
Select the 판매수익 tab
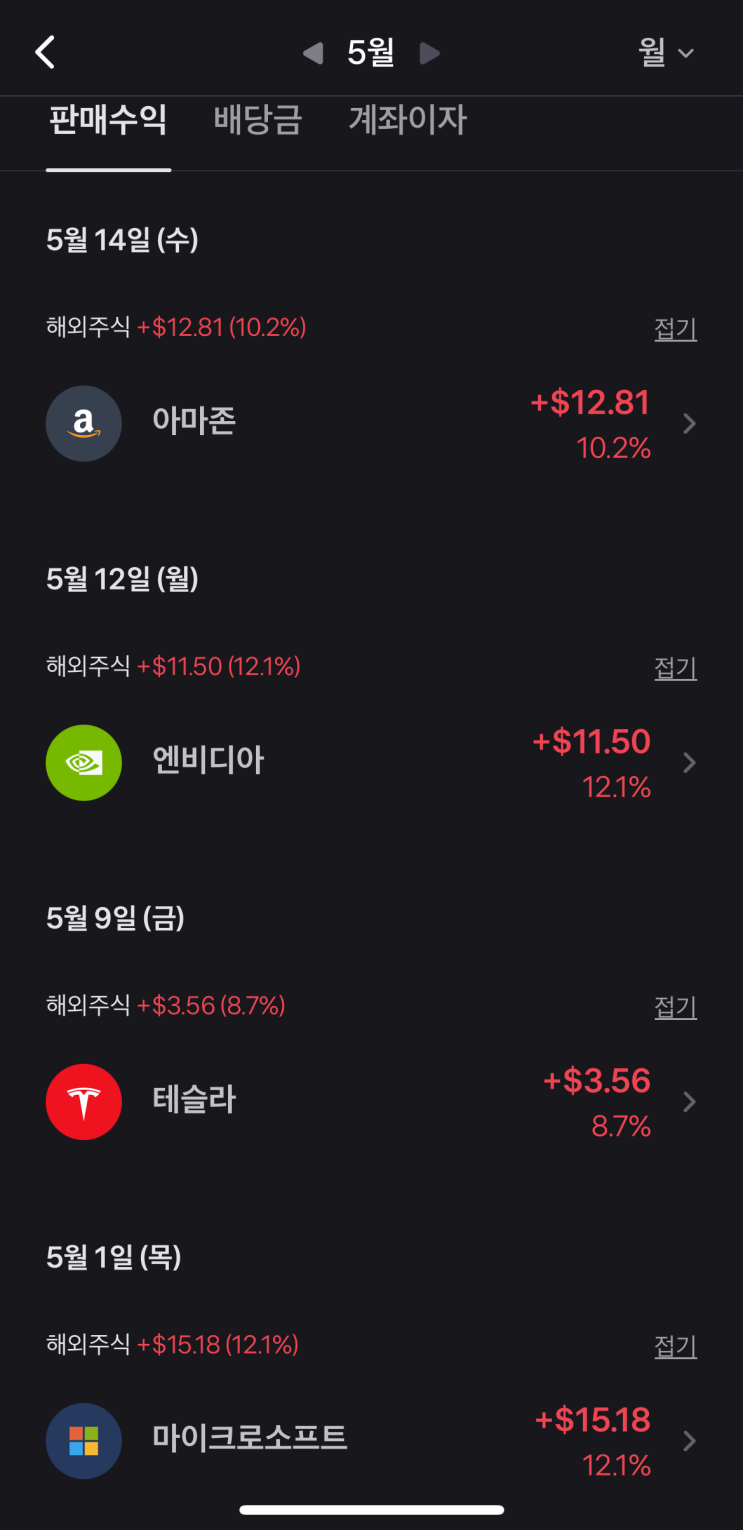[x=108, y=121]
